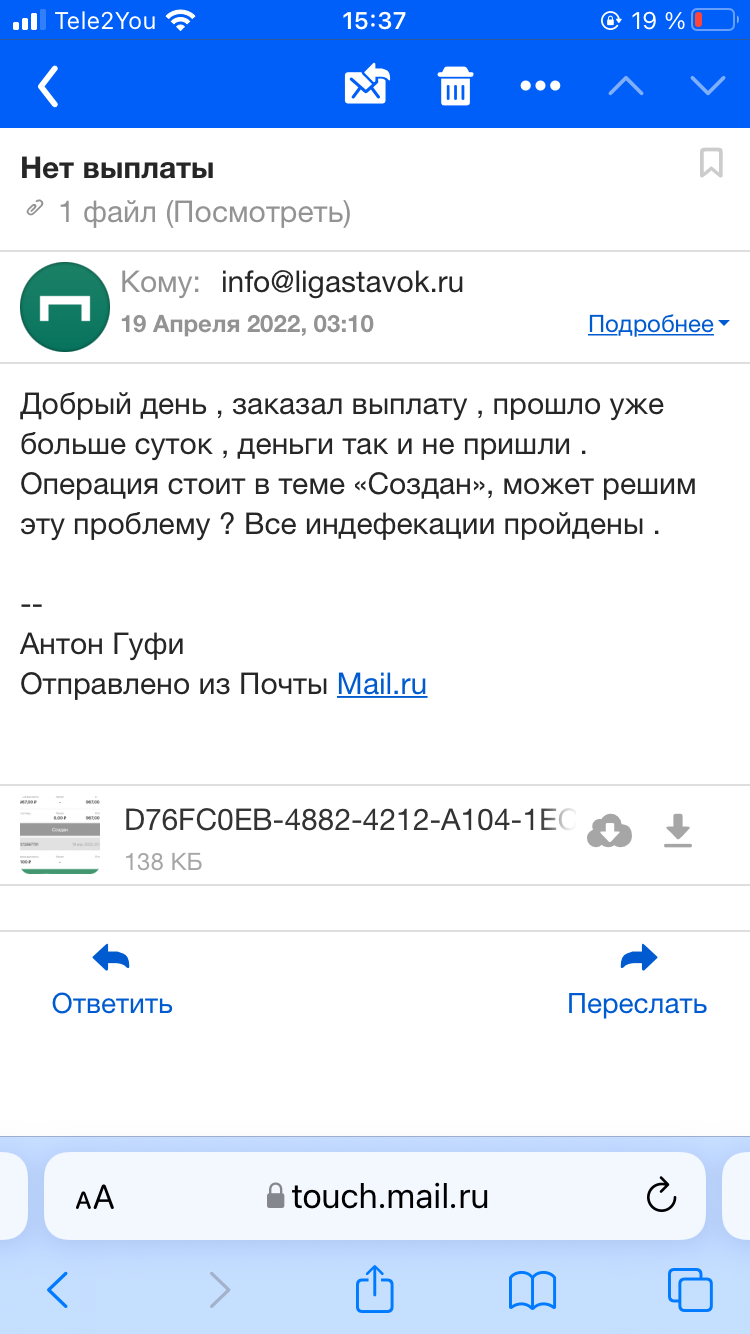Go to previous message with up arrow

click(626, 86)
